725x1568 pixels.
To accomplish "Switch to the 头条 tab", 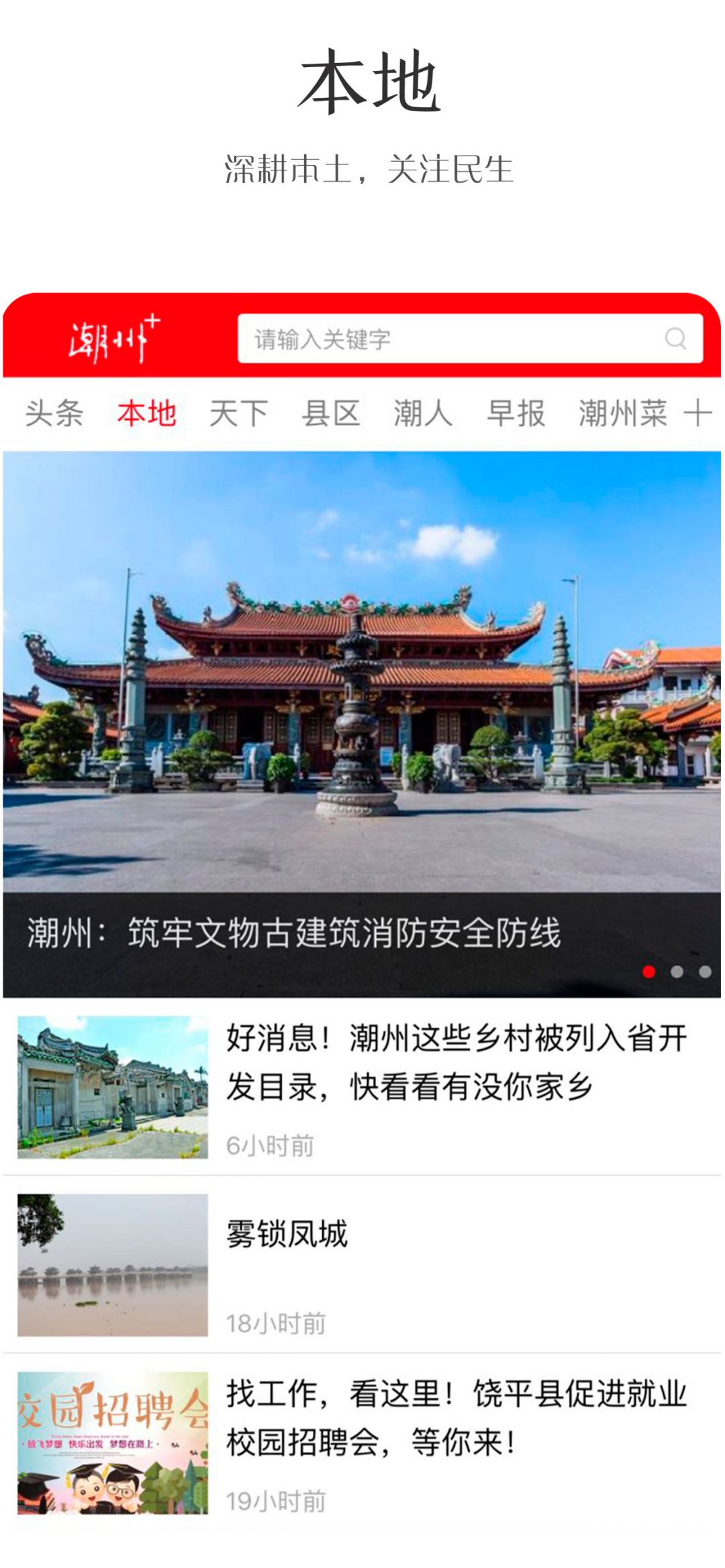I will 52,415.
